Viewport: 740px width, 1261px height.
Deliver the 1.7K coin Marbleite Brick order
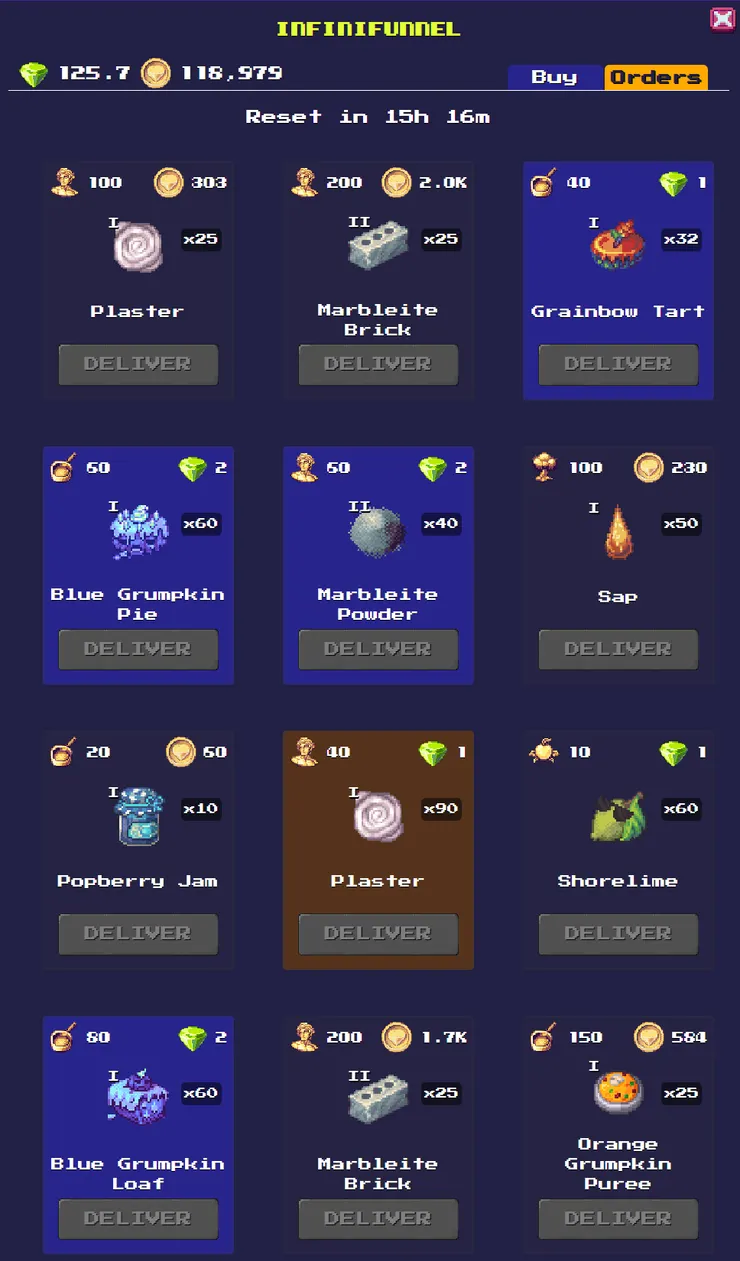(x=378, y=1218)
